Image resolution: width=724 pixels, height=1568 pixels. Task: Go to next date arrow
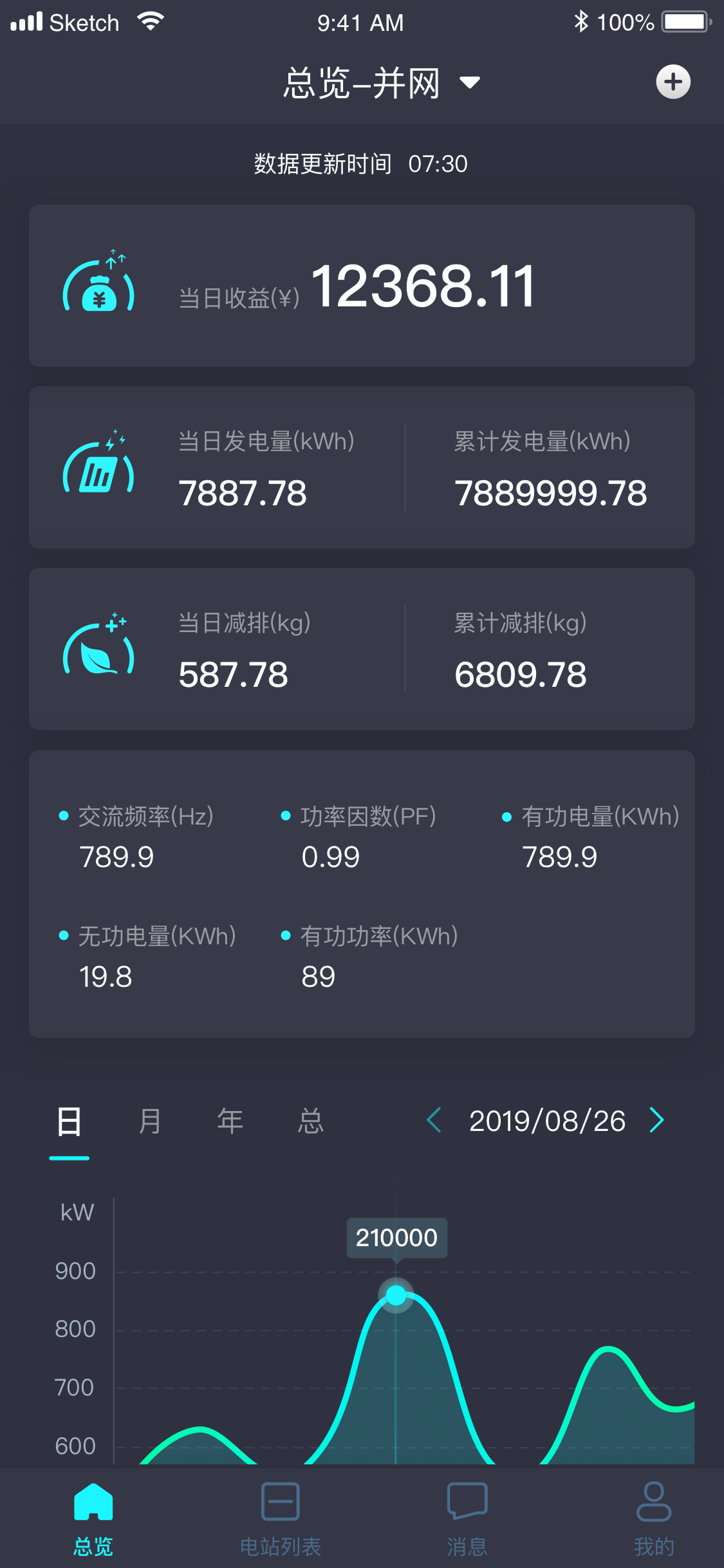(x=656, y=1120)
